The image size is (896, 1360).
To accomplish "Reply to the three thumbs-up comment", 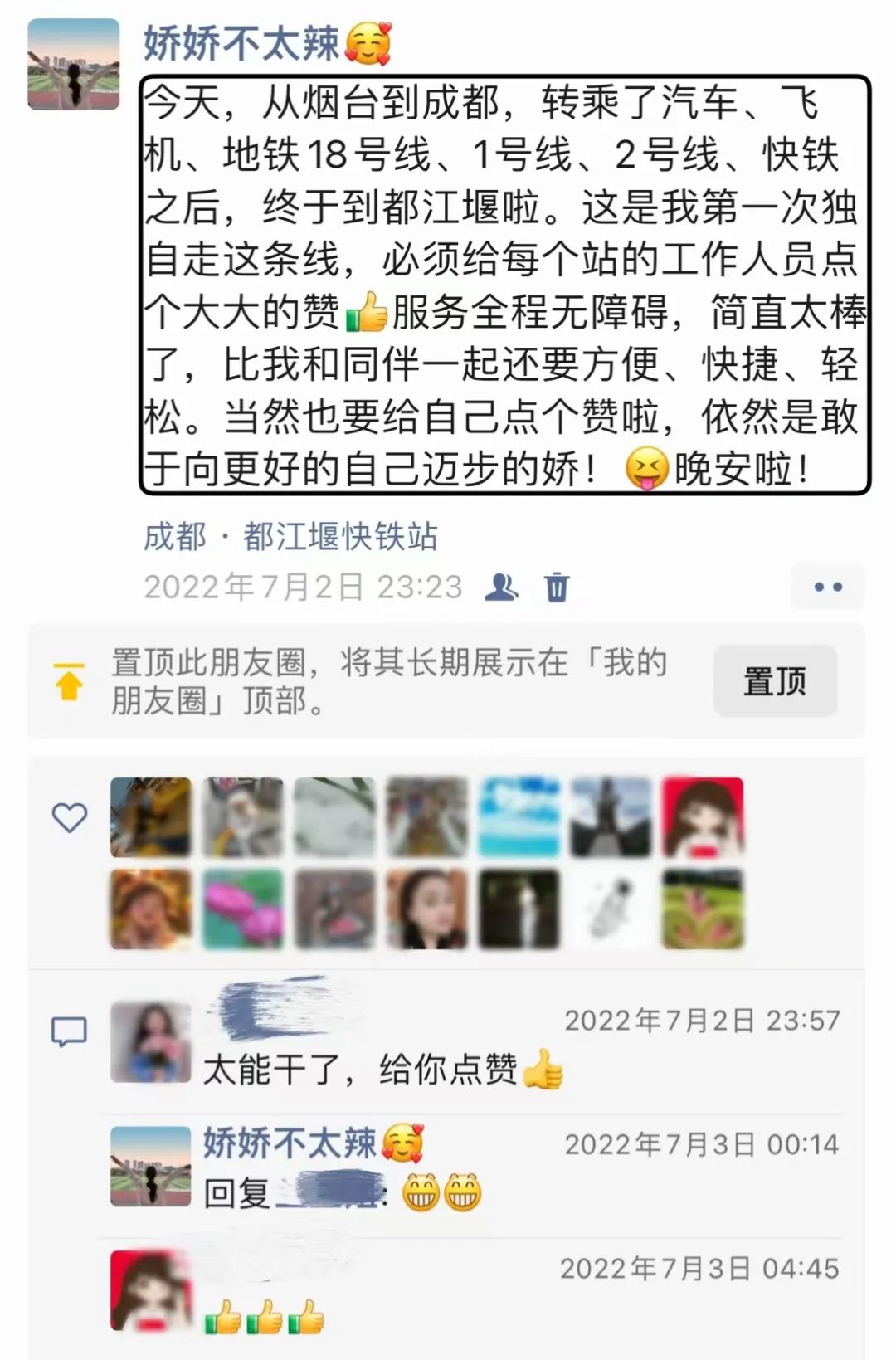I will [x=264, y=1316].
